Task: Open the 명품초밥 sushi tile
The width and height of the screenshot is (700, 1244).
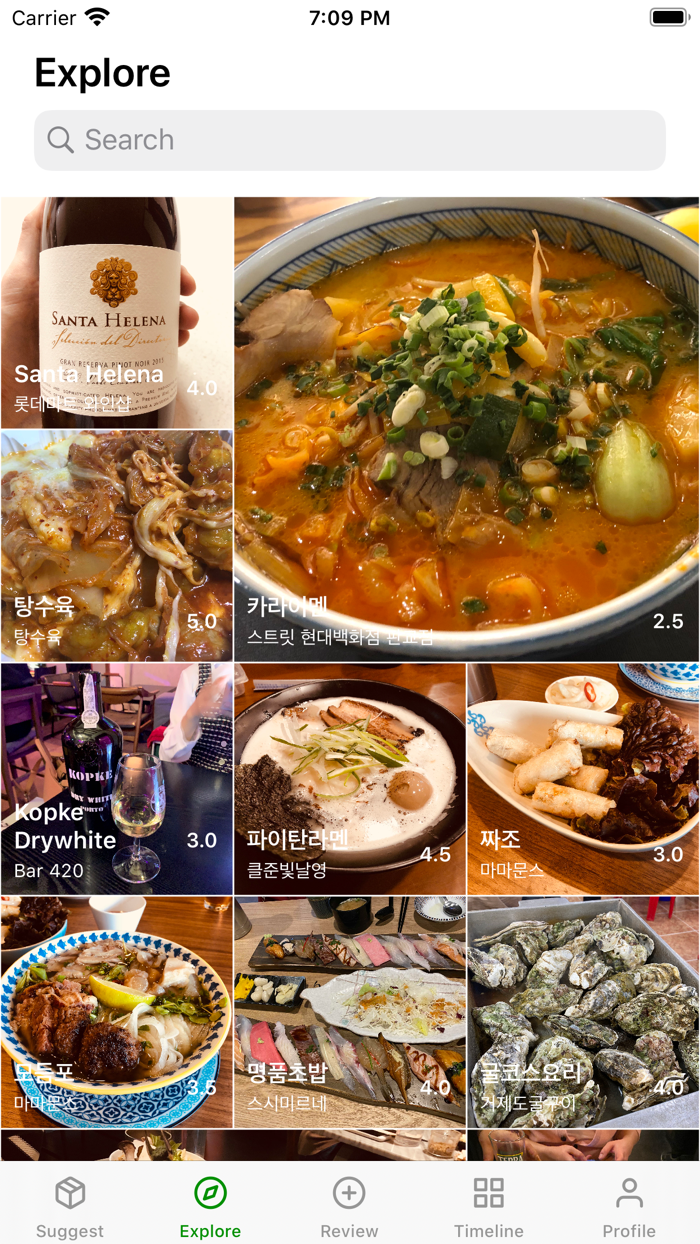Action: click(350, 1012)
